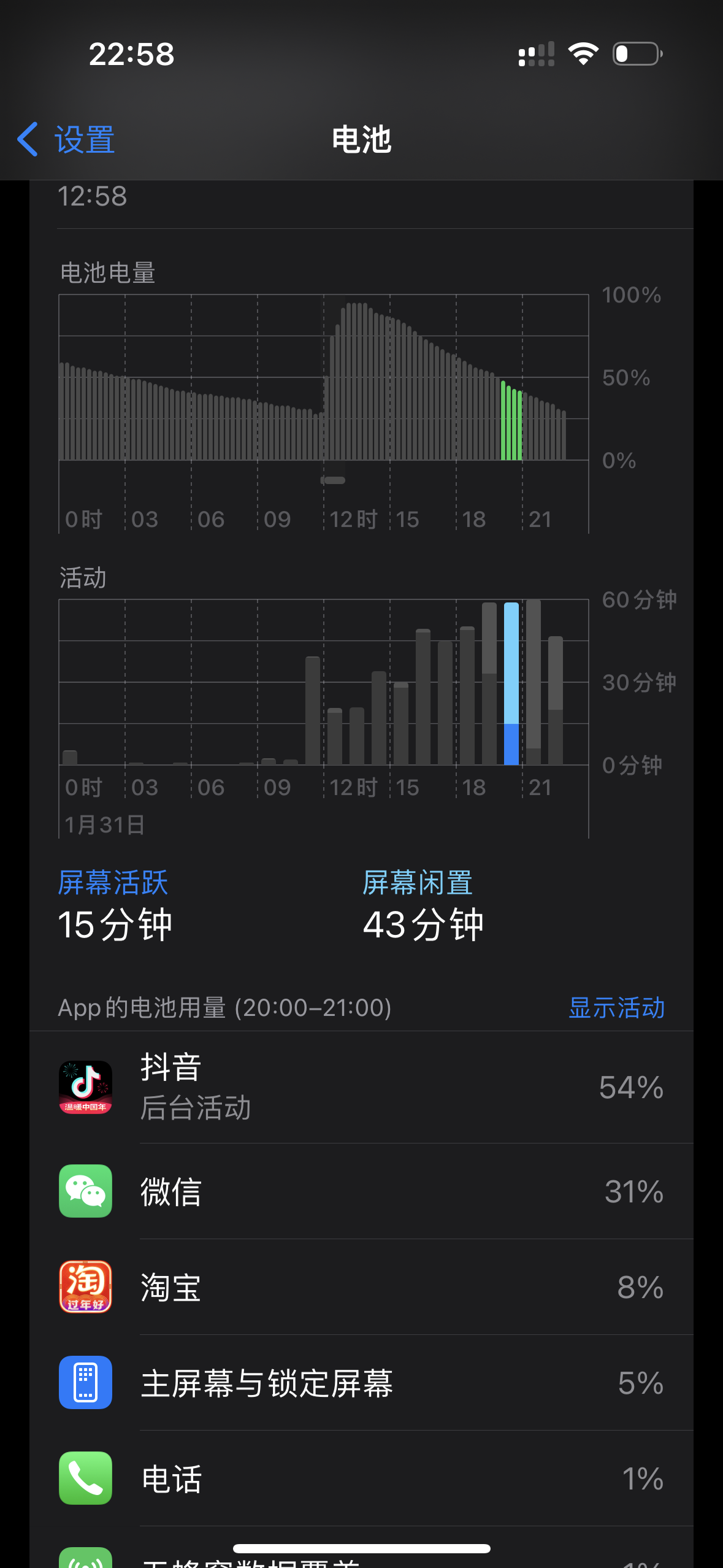Open 主屏幕与锁定屏幕 usage row

pyautogui.click(x=361, y=1383)
